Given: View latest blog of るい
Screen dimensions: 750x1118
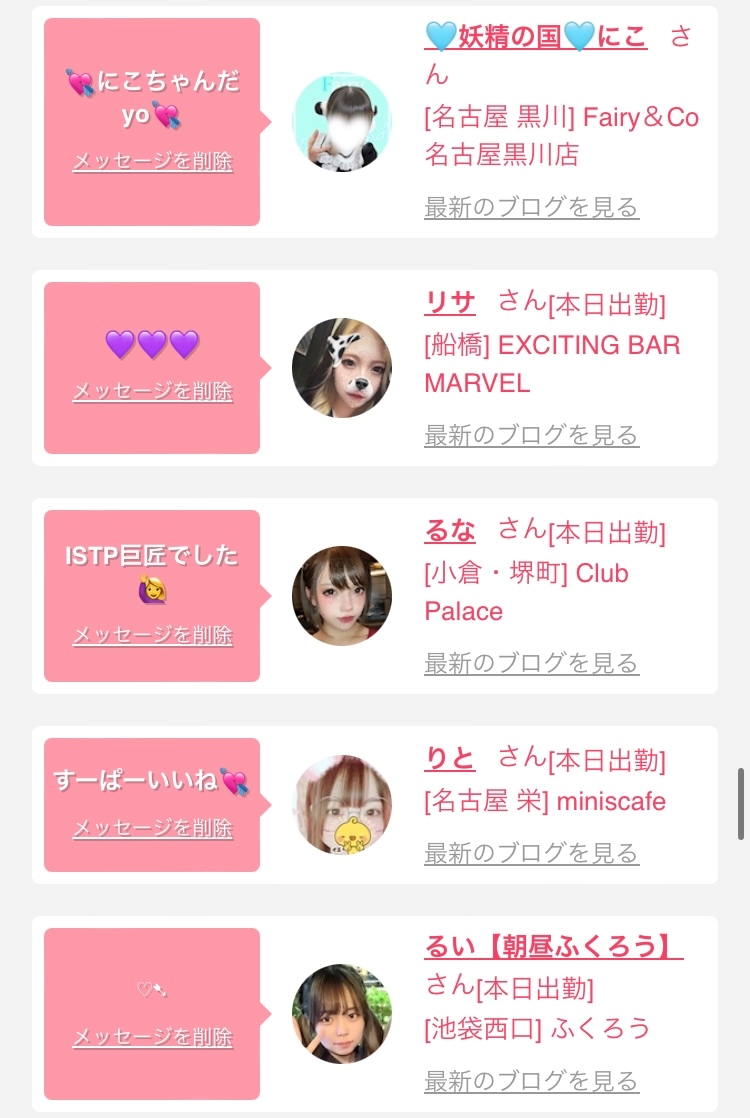Looking at the screenshot, I should pyautogui.click(x=531, y=1082).
